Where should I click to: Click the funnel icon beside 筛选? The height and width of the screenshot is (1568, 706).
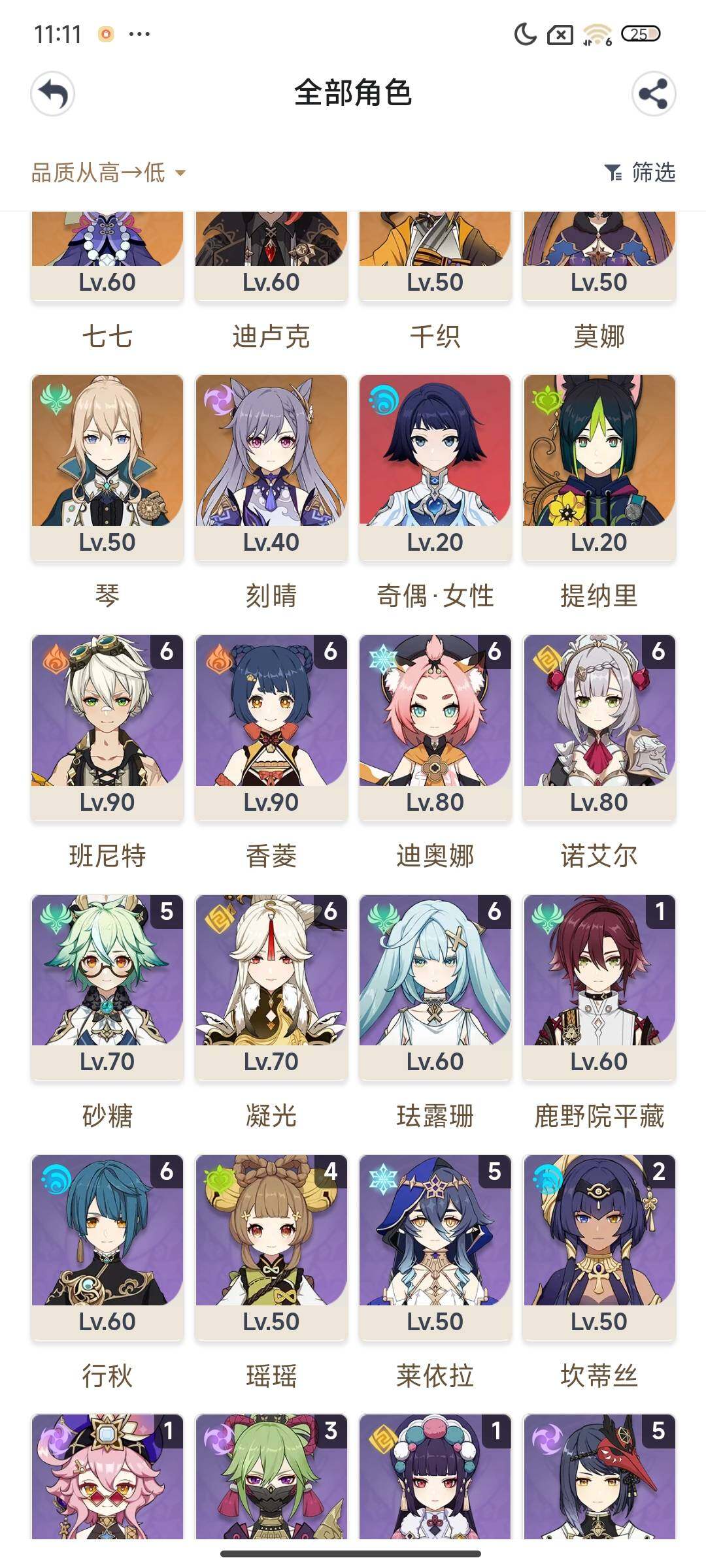(x=613, y=172)
